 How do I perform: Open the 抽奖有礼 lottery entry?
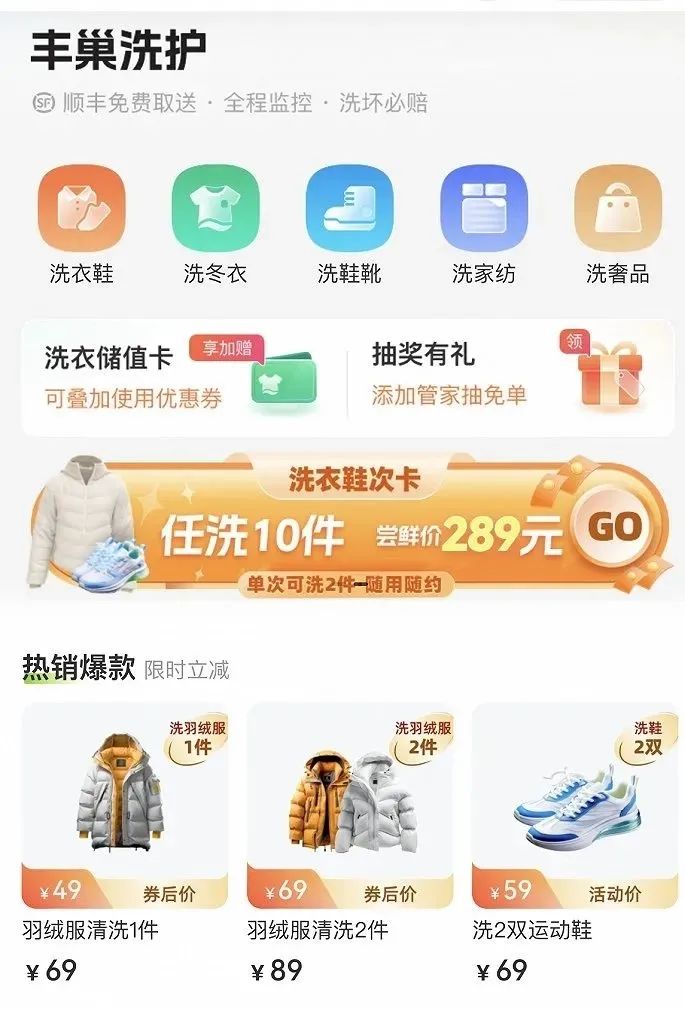(x=510, y=377)
